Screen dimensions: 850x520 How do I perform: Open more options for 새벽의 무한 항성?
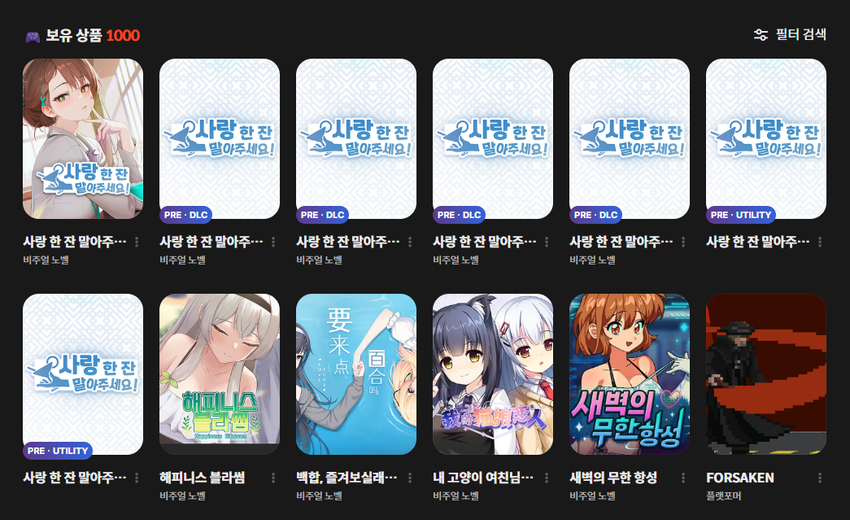click(683, 478)
